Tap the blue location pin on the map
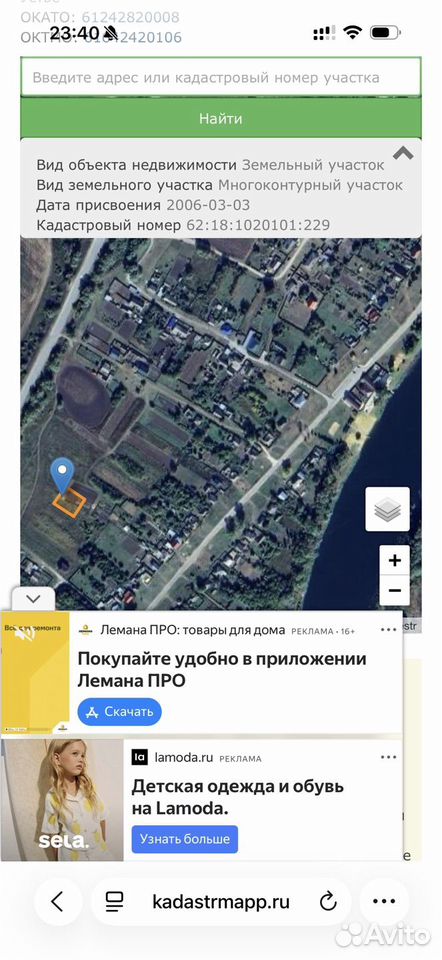This screenshot has width=442, height=960. point(62,475)
